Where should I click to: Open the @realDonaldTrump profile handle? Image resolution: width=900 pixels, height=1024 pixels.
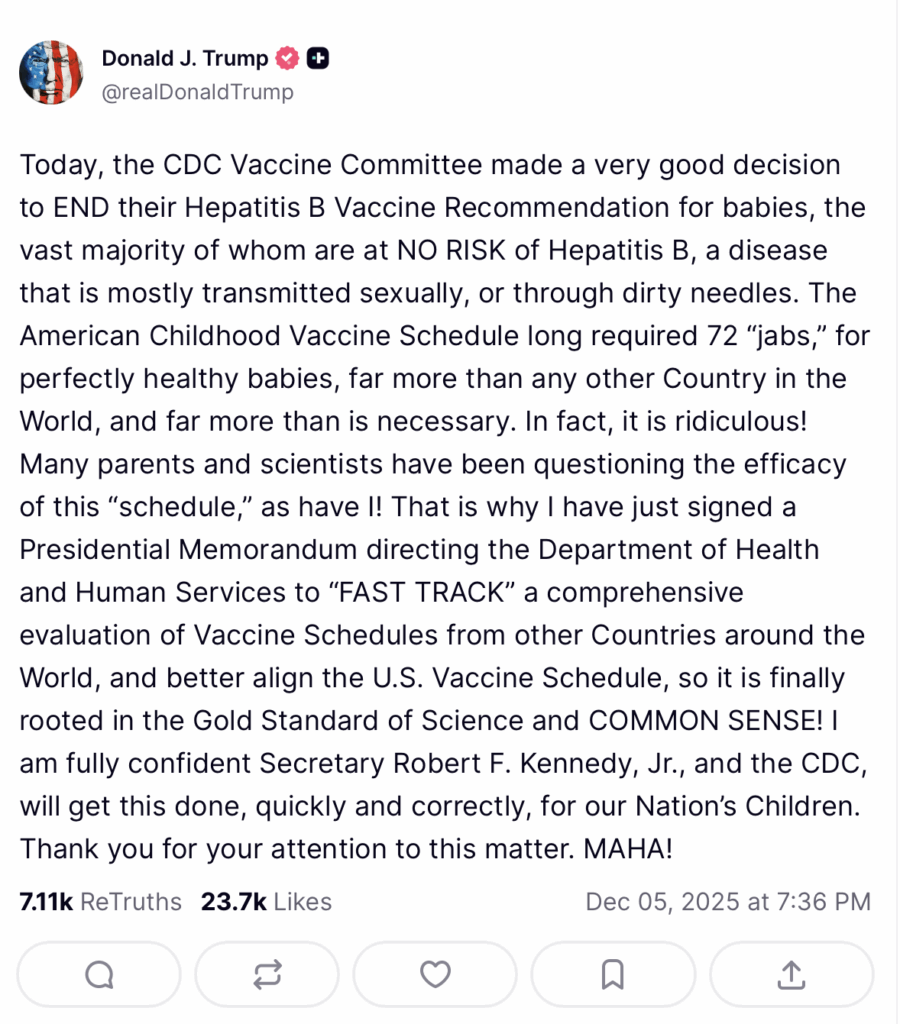point(196,92)
